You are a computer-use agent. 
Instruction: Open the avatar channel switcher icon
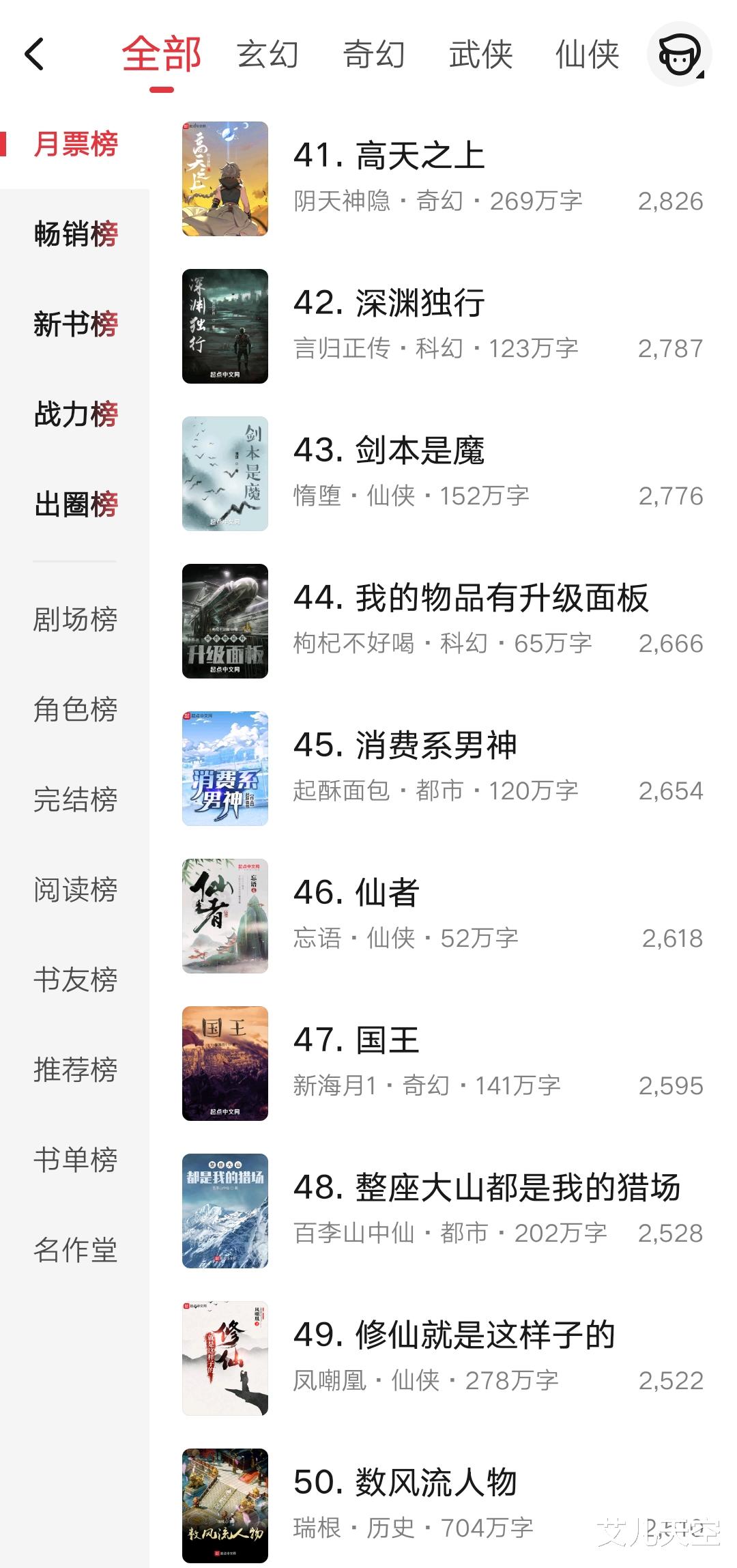(678, 55)
